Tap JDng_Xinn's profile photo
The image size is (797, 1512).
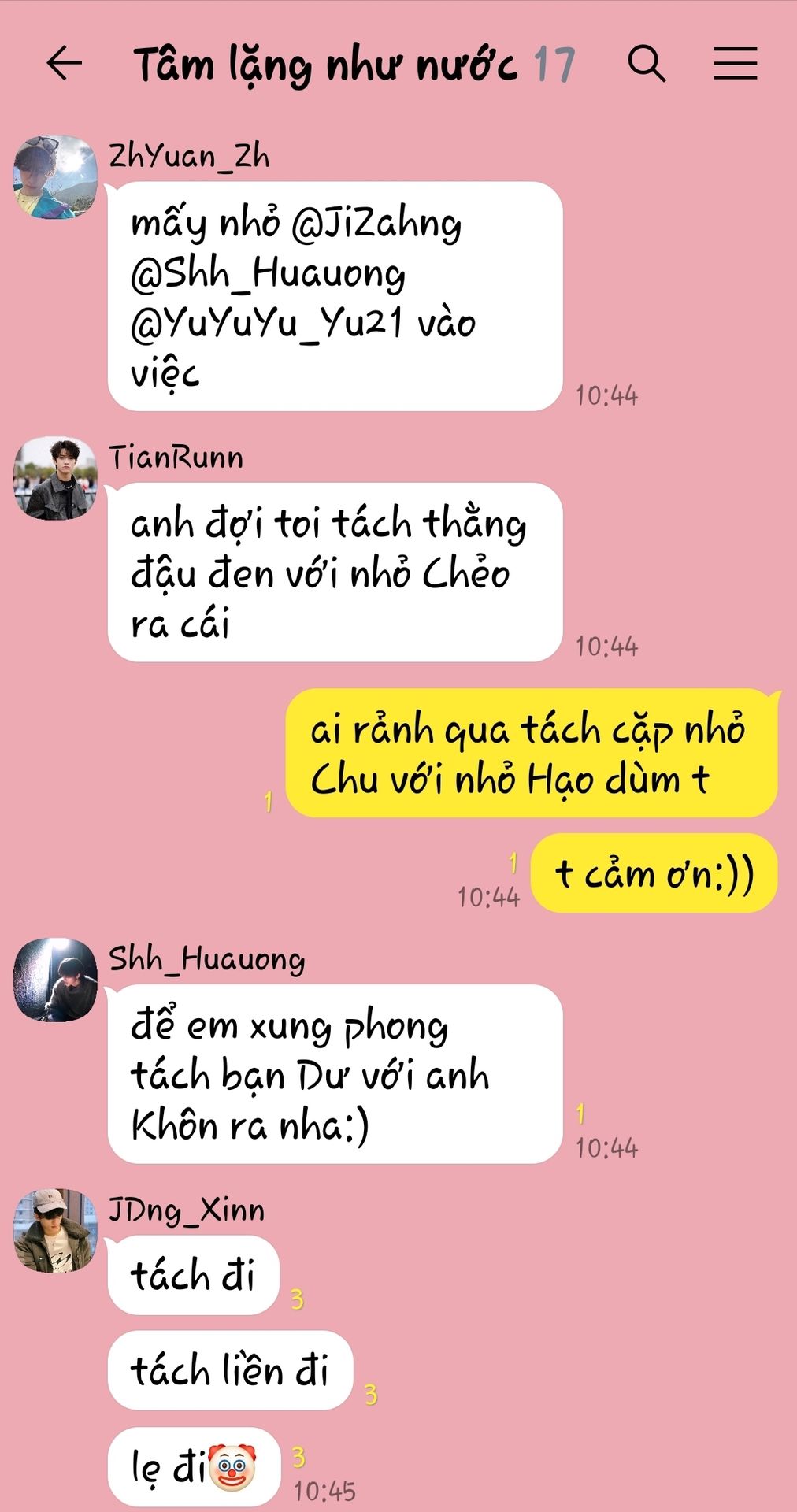(x=55, y=1231)
